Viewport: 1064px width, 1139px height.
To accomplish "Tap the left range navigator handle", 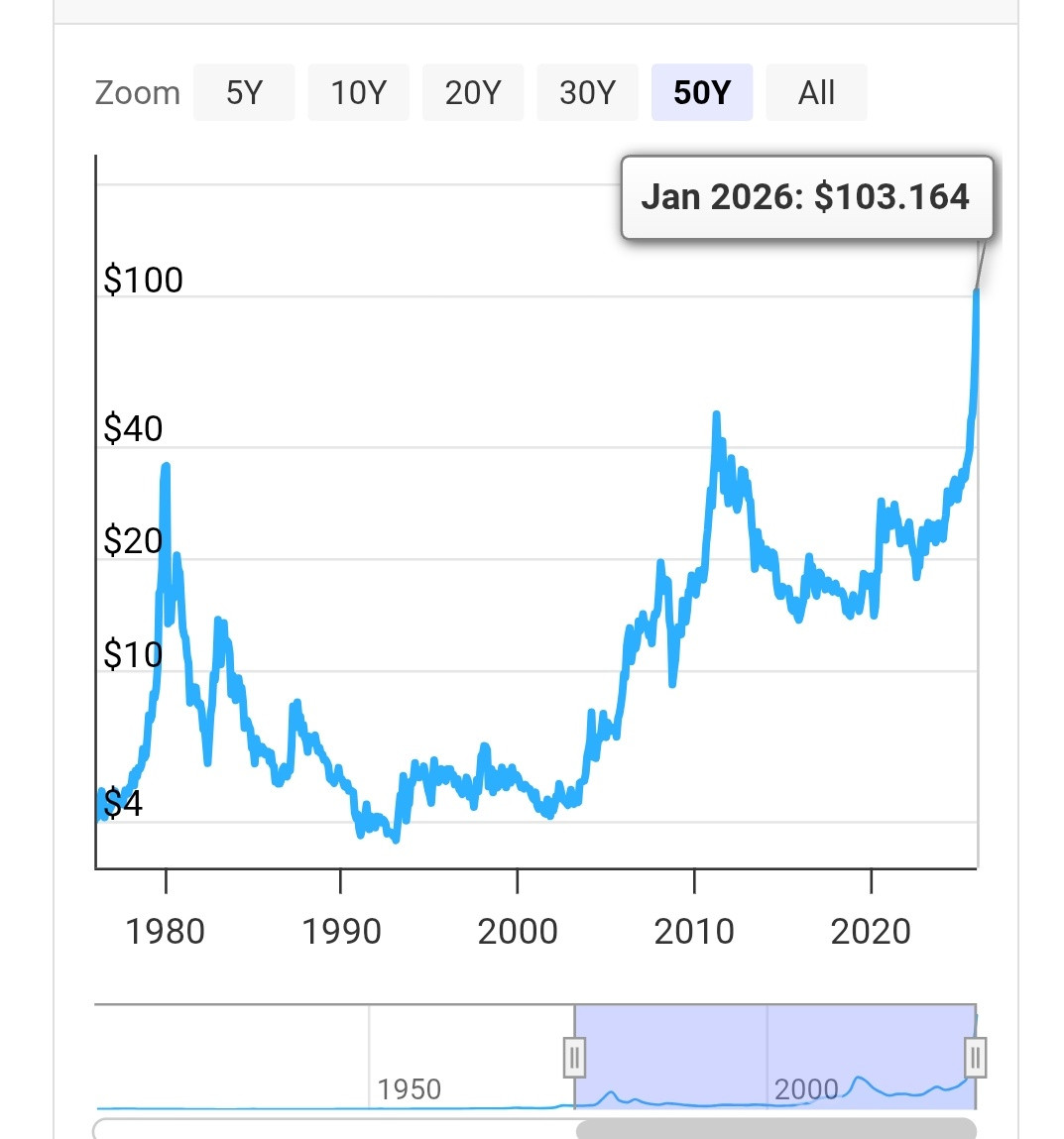I will coord(574,1057).
